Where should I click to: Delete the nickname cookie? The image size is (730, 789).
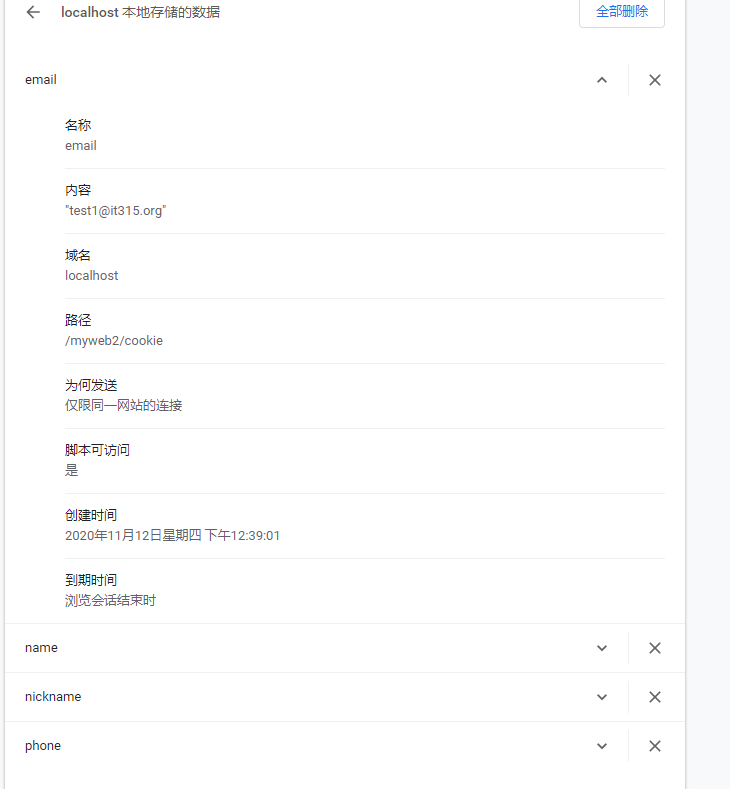pyautogui.click(x=655, y=697)
